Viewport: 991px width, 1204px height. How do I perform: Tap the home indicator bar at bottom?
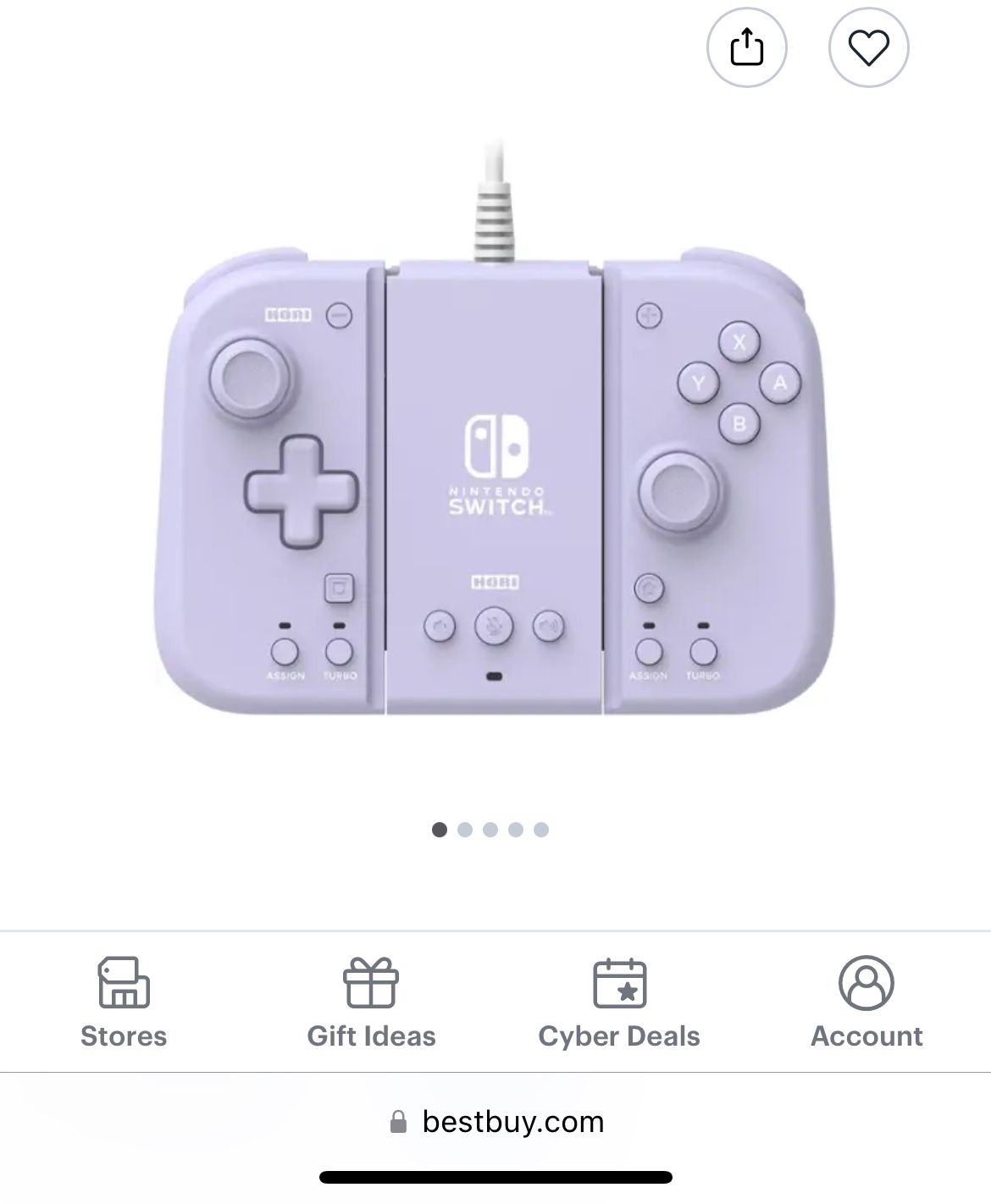[495, 1178]
